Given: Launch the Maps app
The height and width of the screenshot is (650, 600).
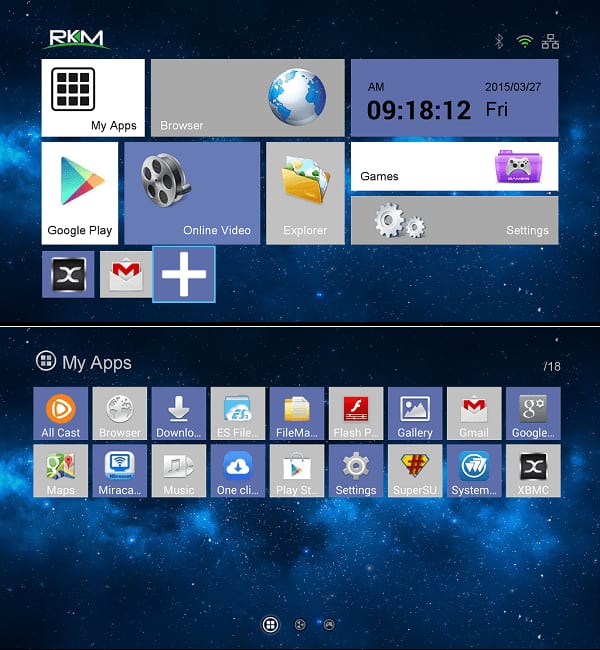Looking at the screenshot, I should click(61, 471).
